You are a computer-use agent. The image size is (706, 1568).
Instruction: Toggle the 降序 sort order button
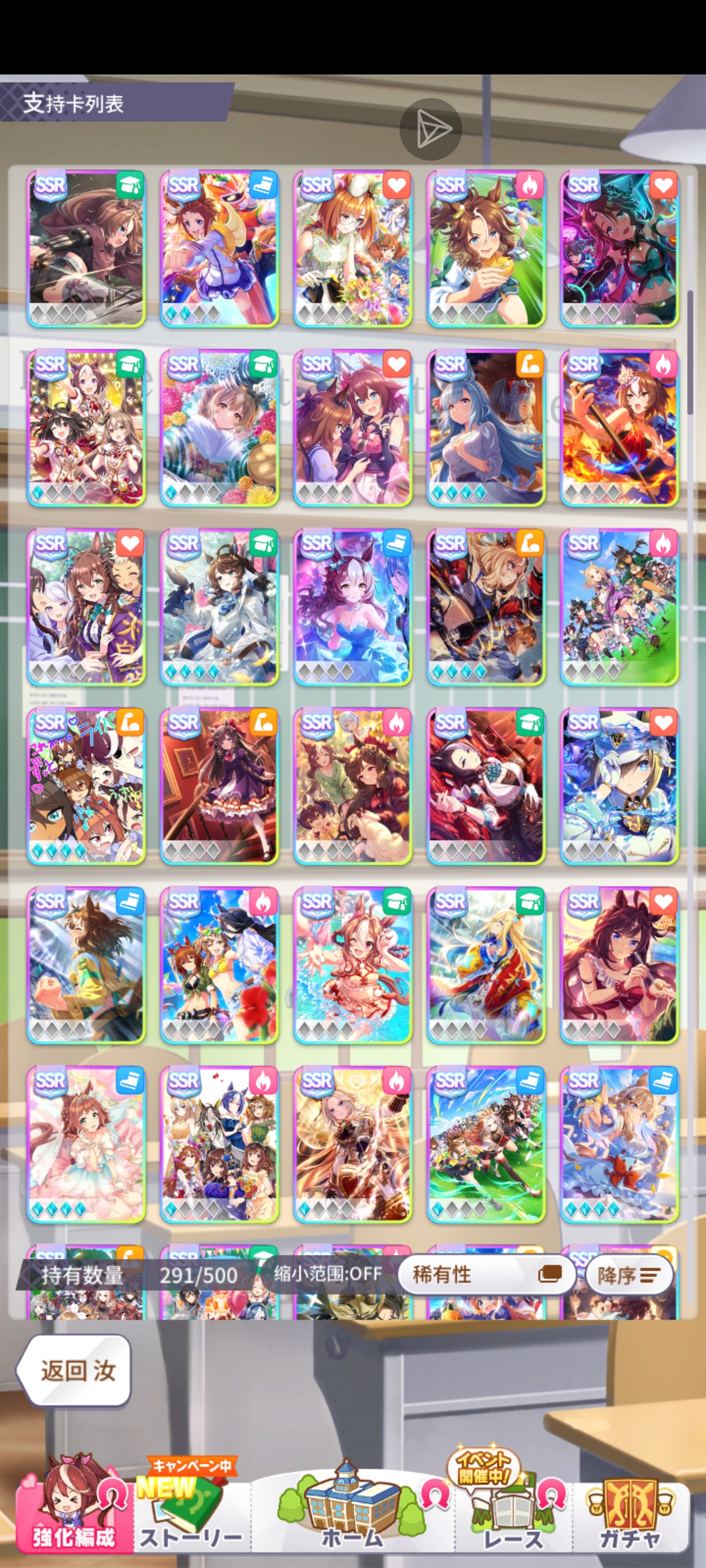point(629,1274)
